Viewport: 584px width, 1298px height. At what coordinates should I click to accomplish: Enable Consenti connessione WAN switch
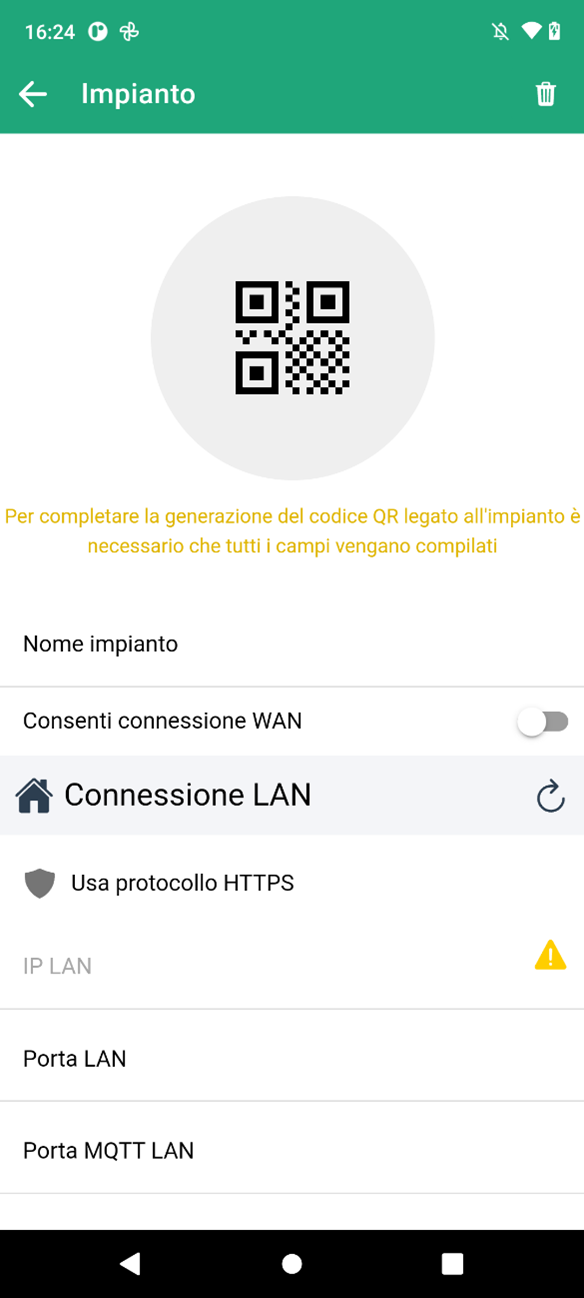(543, 721)
